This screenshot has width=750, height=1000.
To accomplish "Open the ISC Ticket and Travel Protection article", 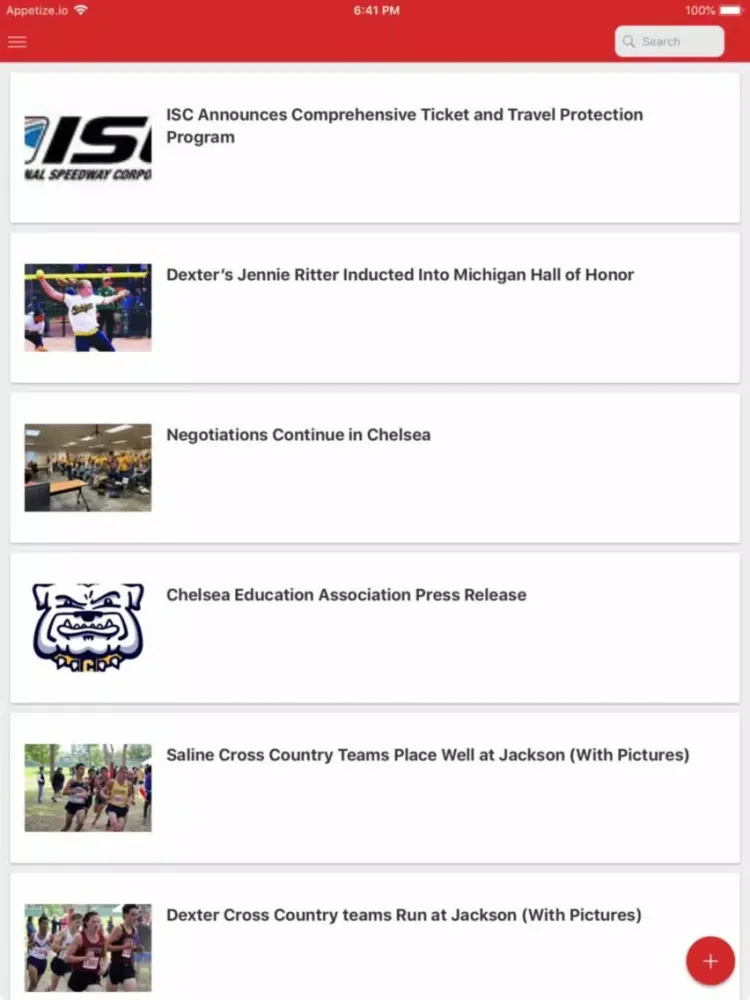I will pos(404,126).
